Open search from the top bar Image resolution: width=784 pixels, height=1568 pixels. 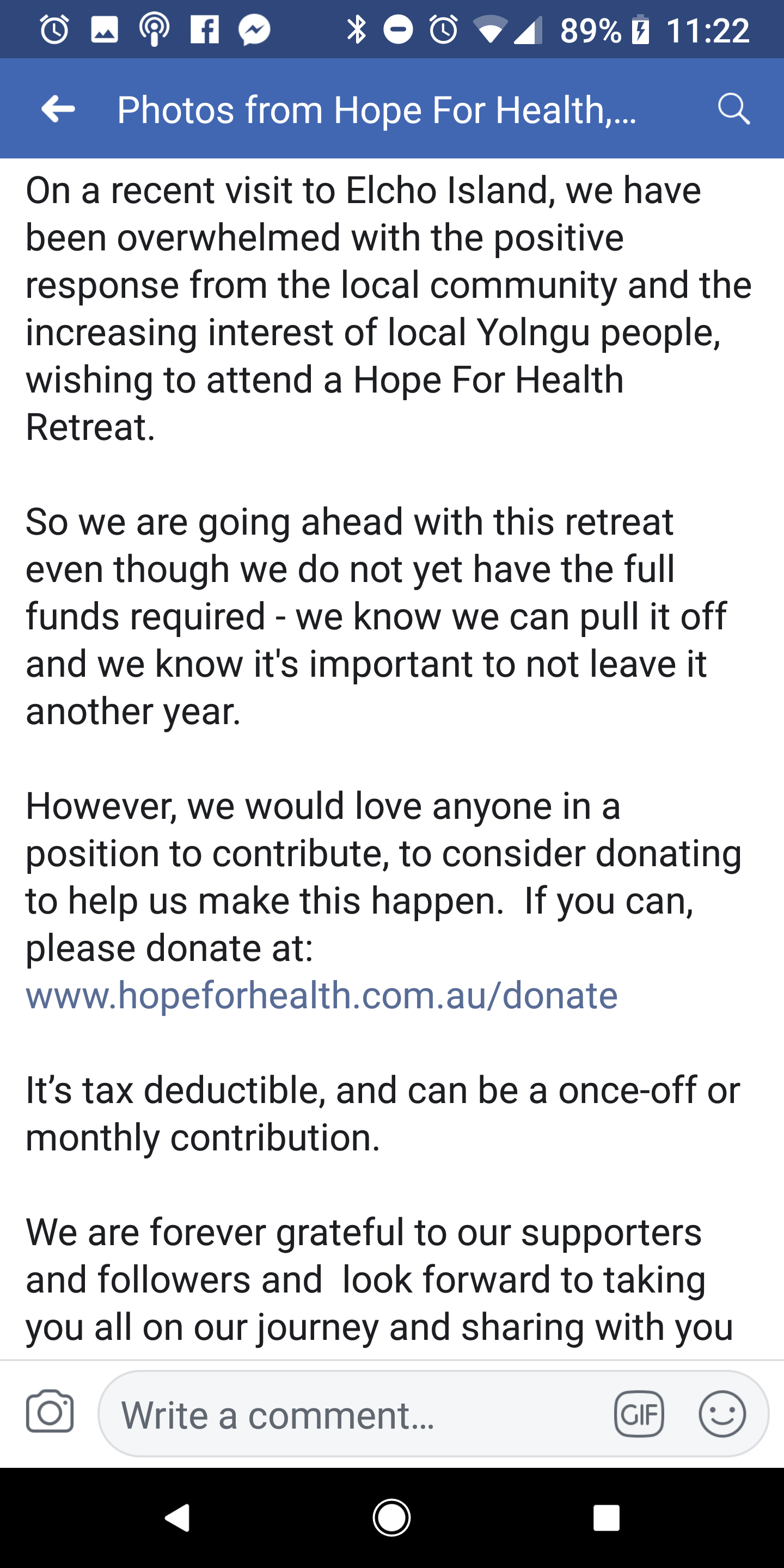733,109
